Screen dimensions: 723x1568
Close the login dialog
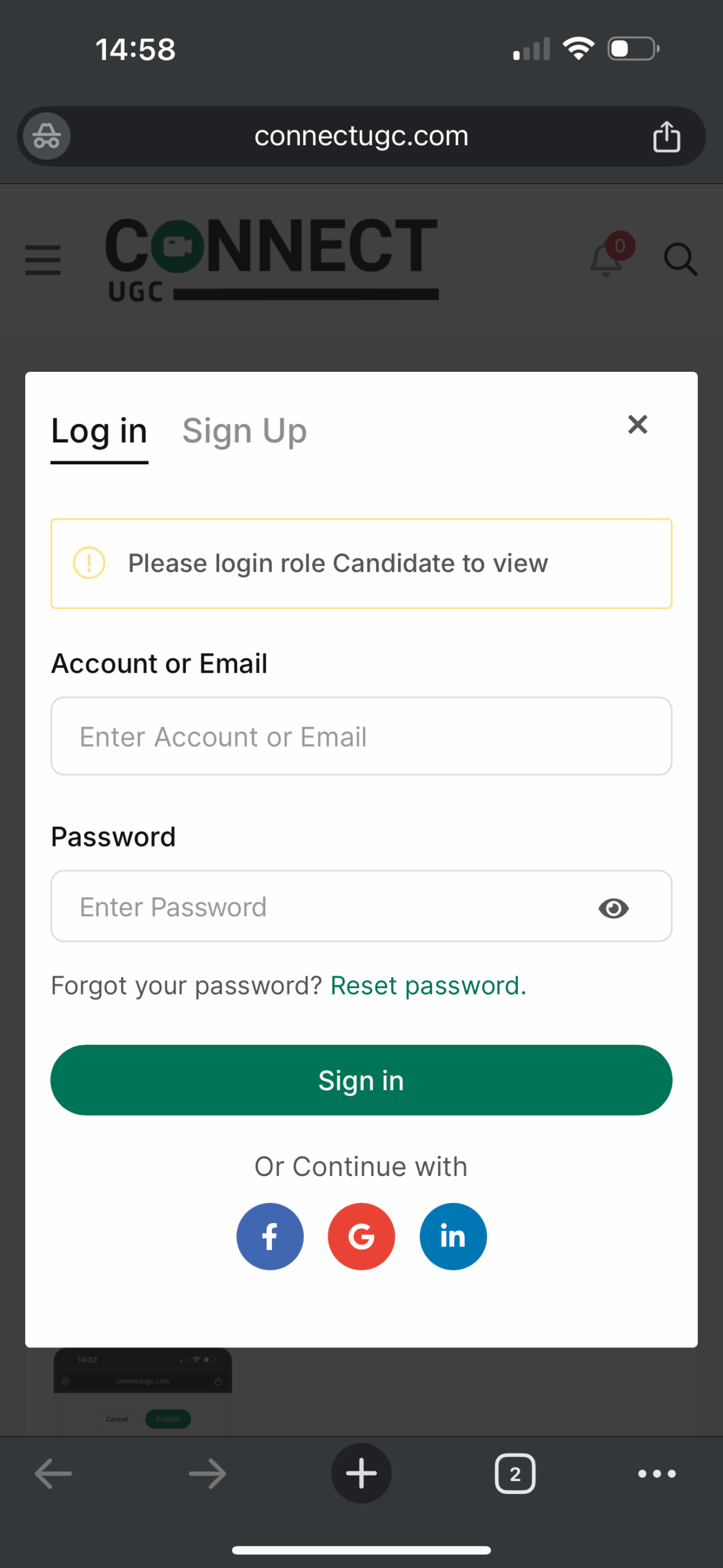coord(637,424)
